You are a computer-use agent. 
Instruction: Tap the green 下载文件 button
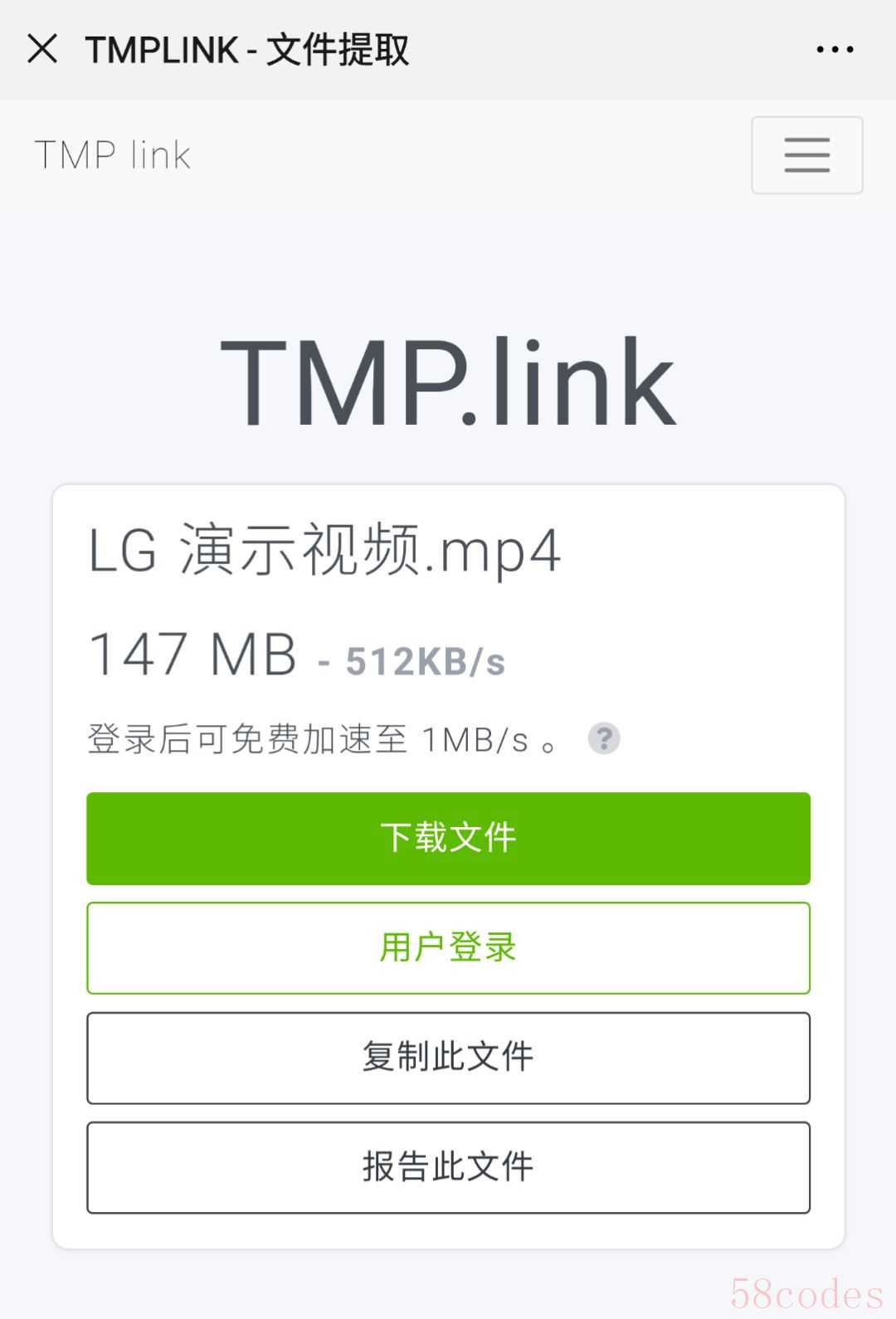[448, 838]
